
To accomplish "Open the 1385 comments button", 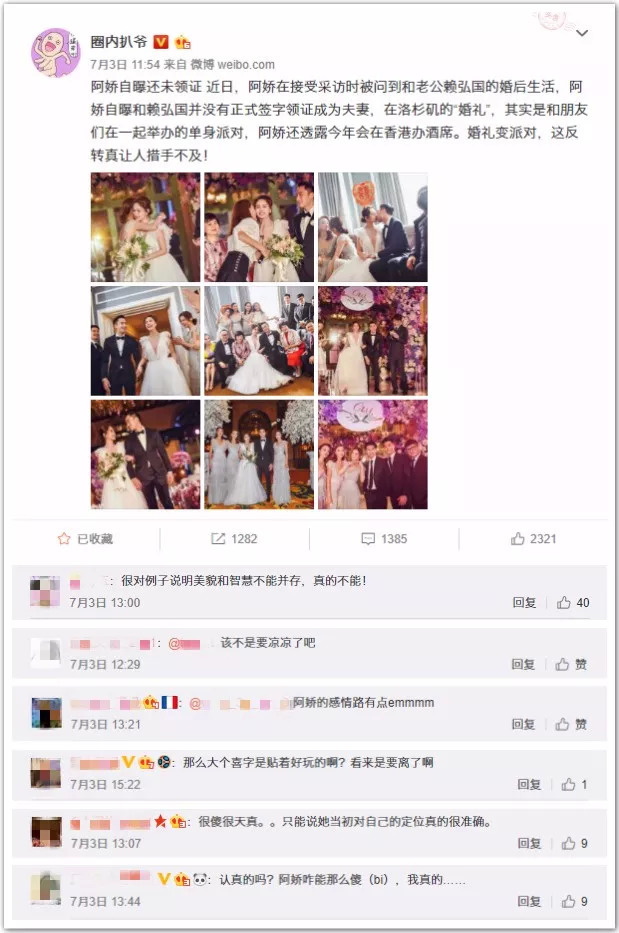I will 384,538.
